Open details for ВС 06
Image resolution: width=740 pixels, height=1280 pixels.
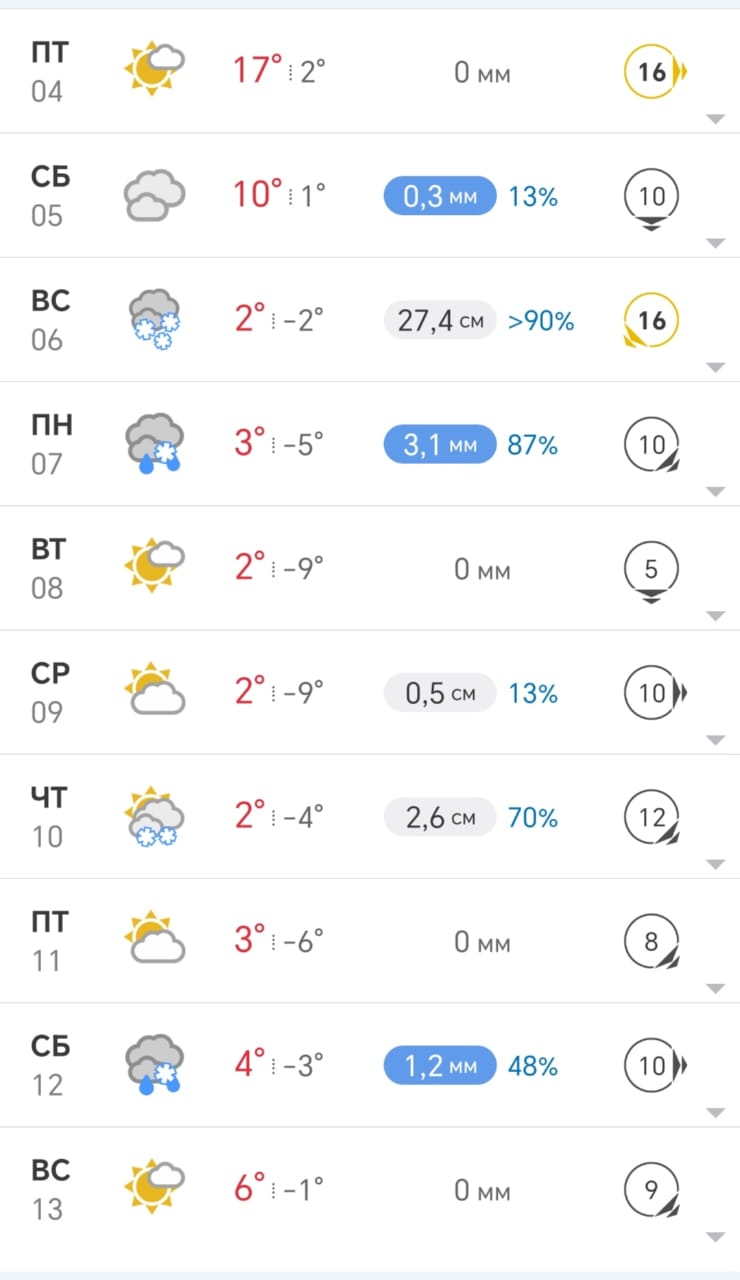point(714,367)
